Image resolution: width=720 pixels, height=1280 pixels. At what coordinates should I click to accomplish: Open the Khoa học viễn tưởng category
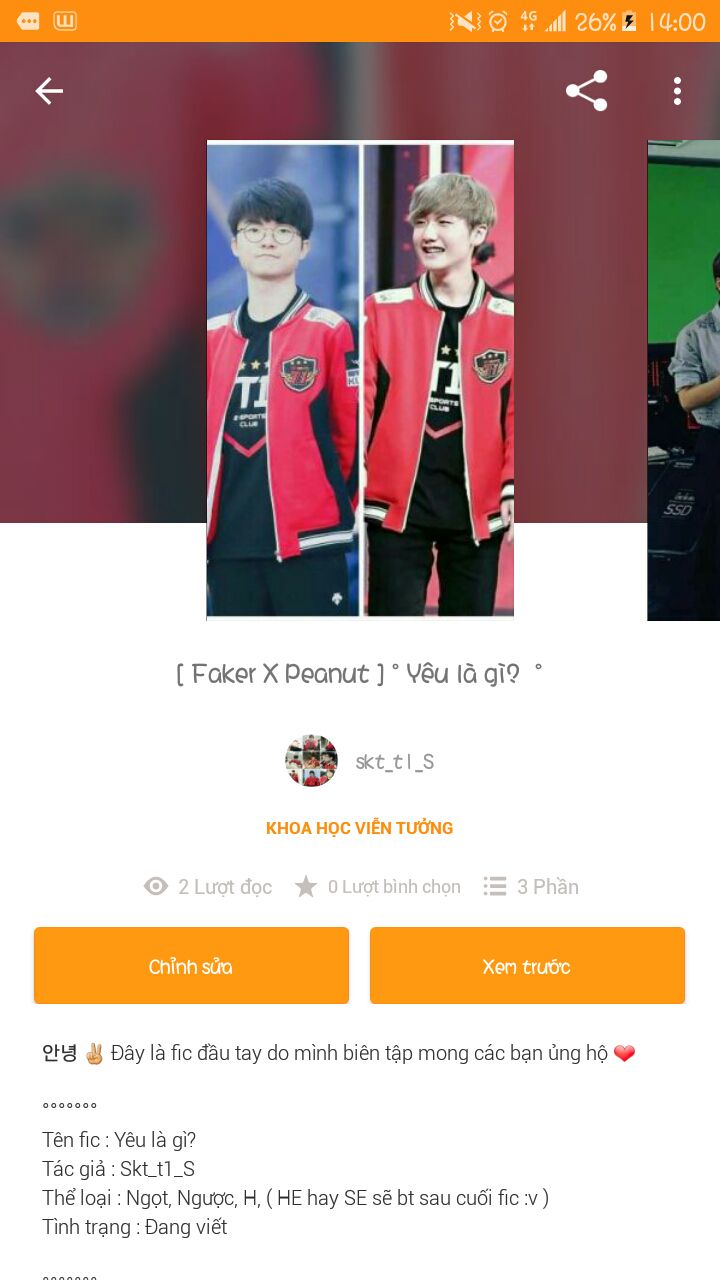coord(359,828)
